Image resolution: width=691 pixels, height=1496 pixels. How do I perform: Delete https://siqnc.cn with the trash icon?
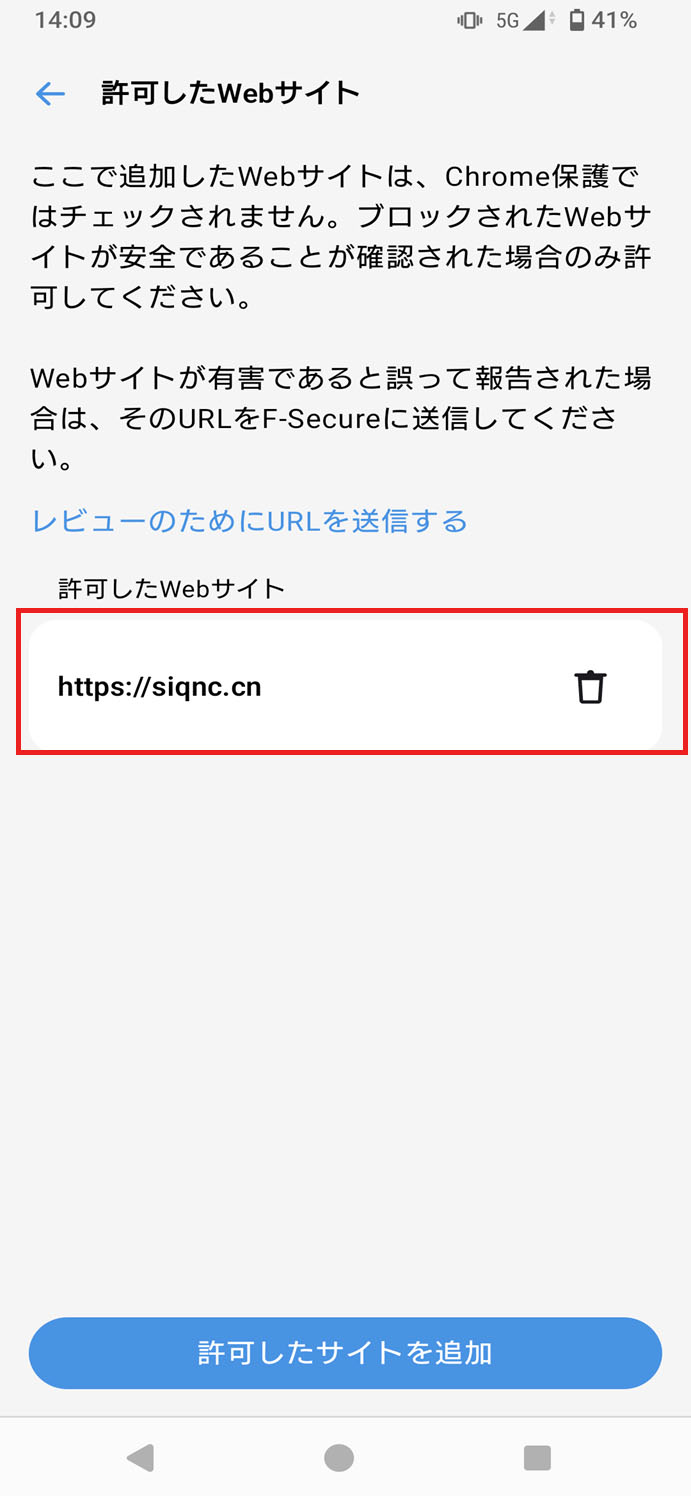[590, 687]
